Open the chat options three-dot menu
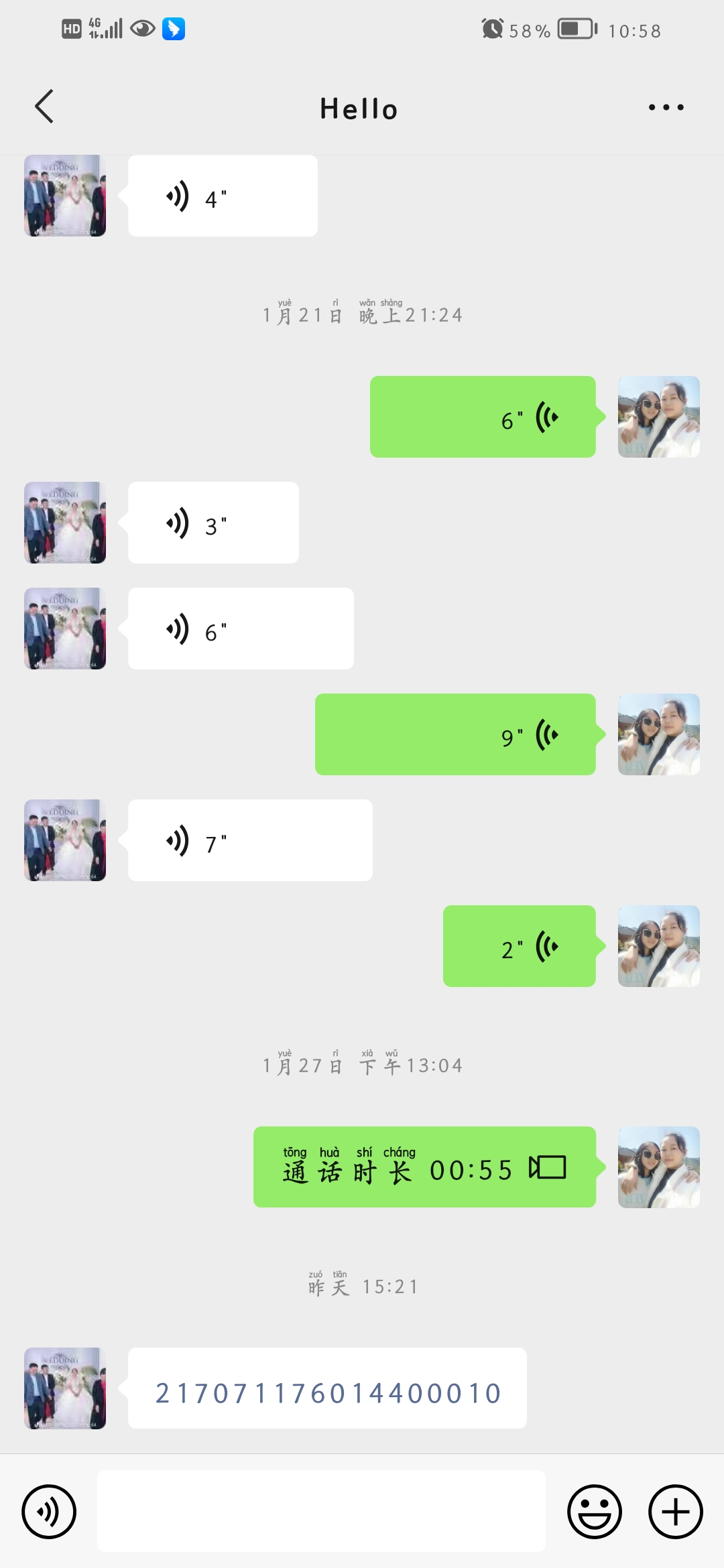Screen dimensions: 724x1568 (666, 107)
